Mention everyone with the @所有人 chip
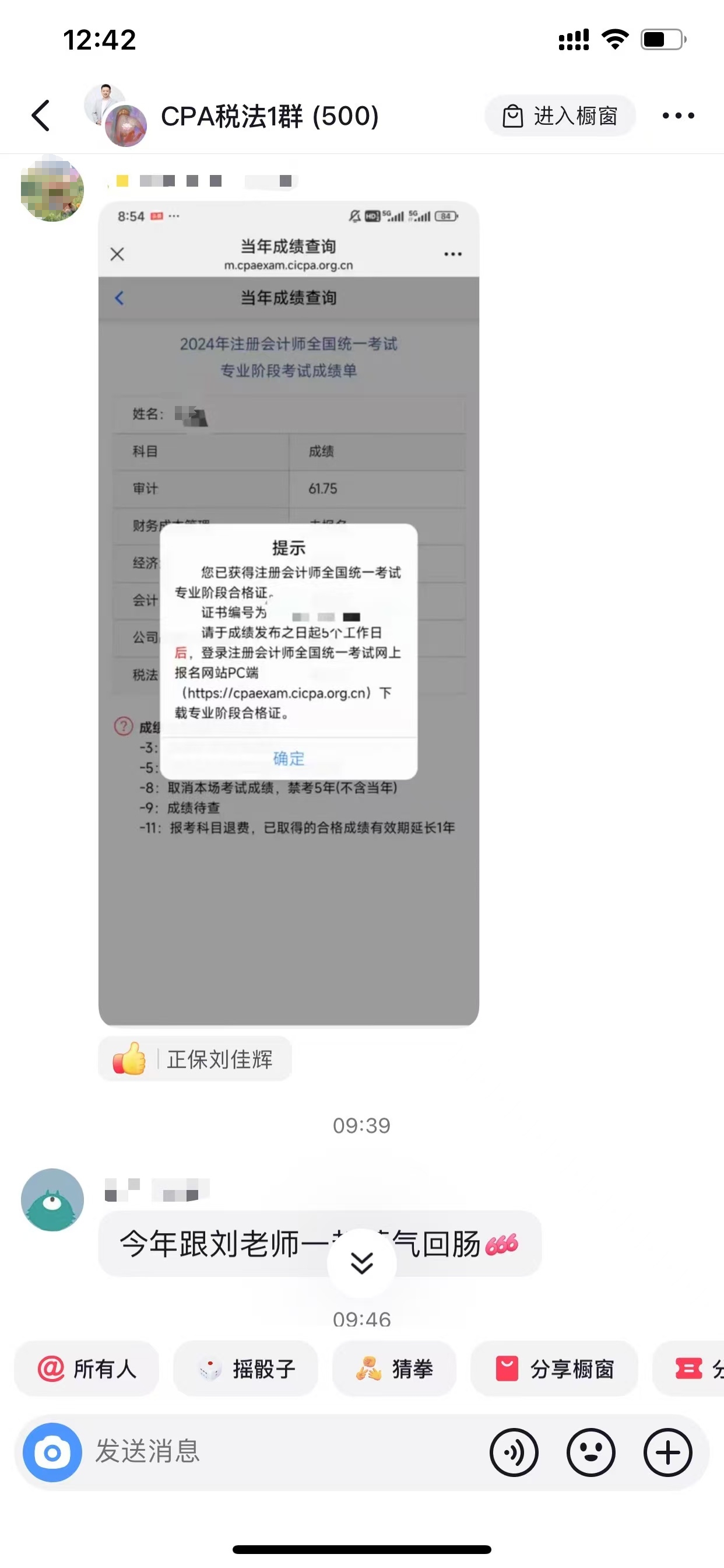 [x=87, y=1370]
